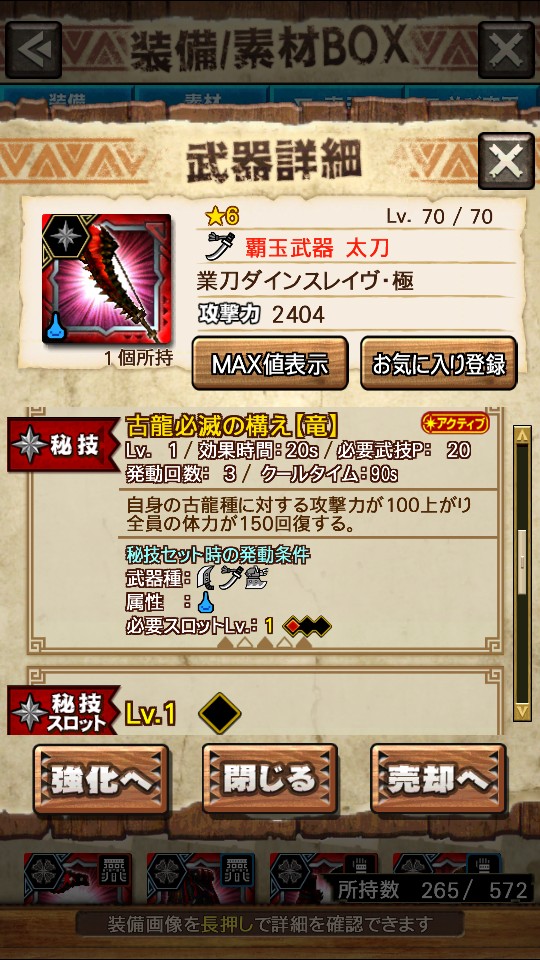Tap the back arrow in the top bar
The width and height of the screenshot is (540, 960).
coord(34,49)
